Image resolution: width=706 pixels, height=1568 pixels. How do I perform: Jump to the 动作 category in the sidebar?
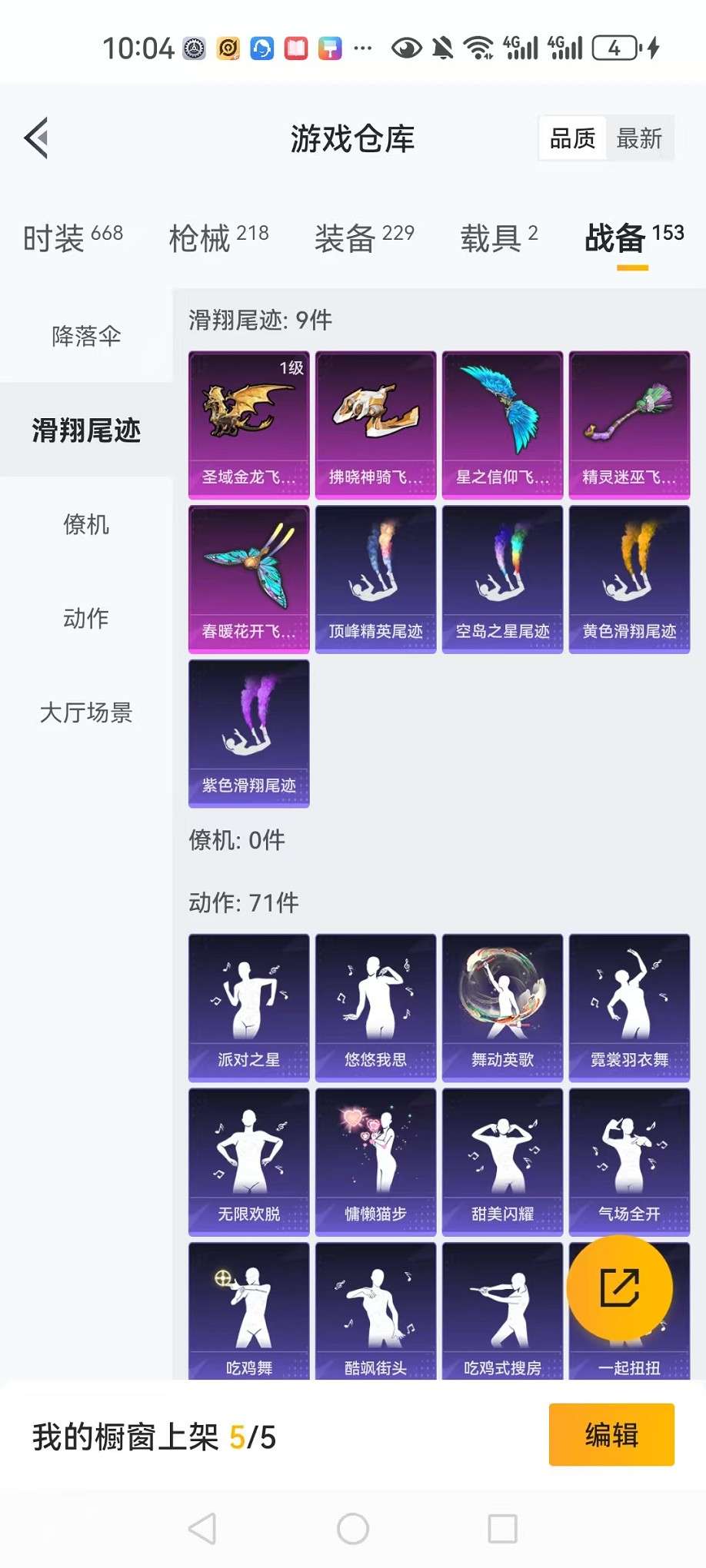click(86, 618)
